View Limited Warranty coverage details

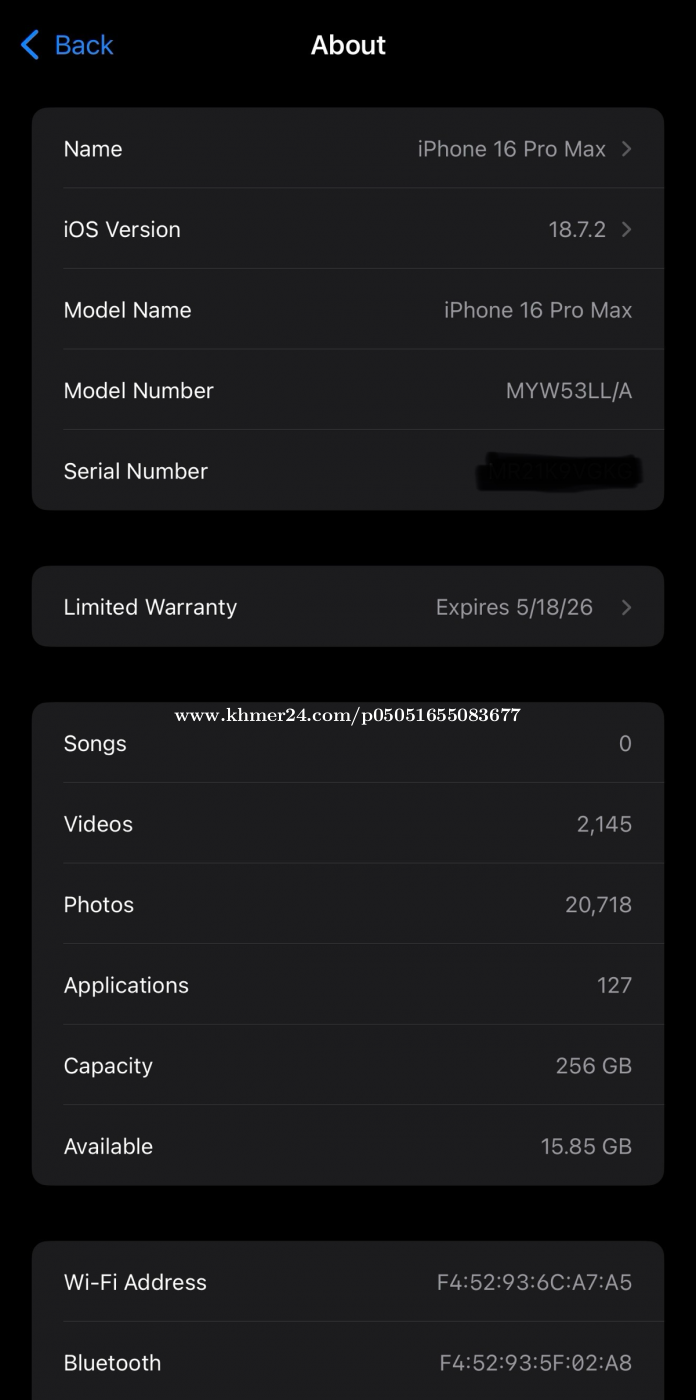347,607
